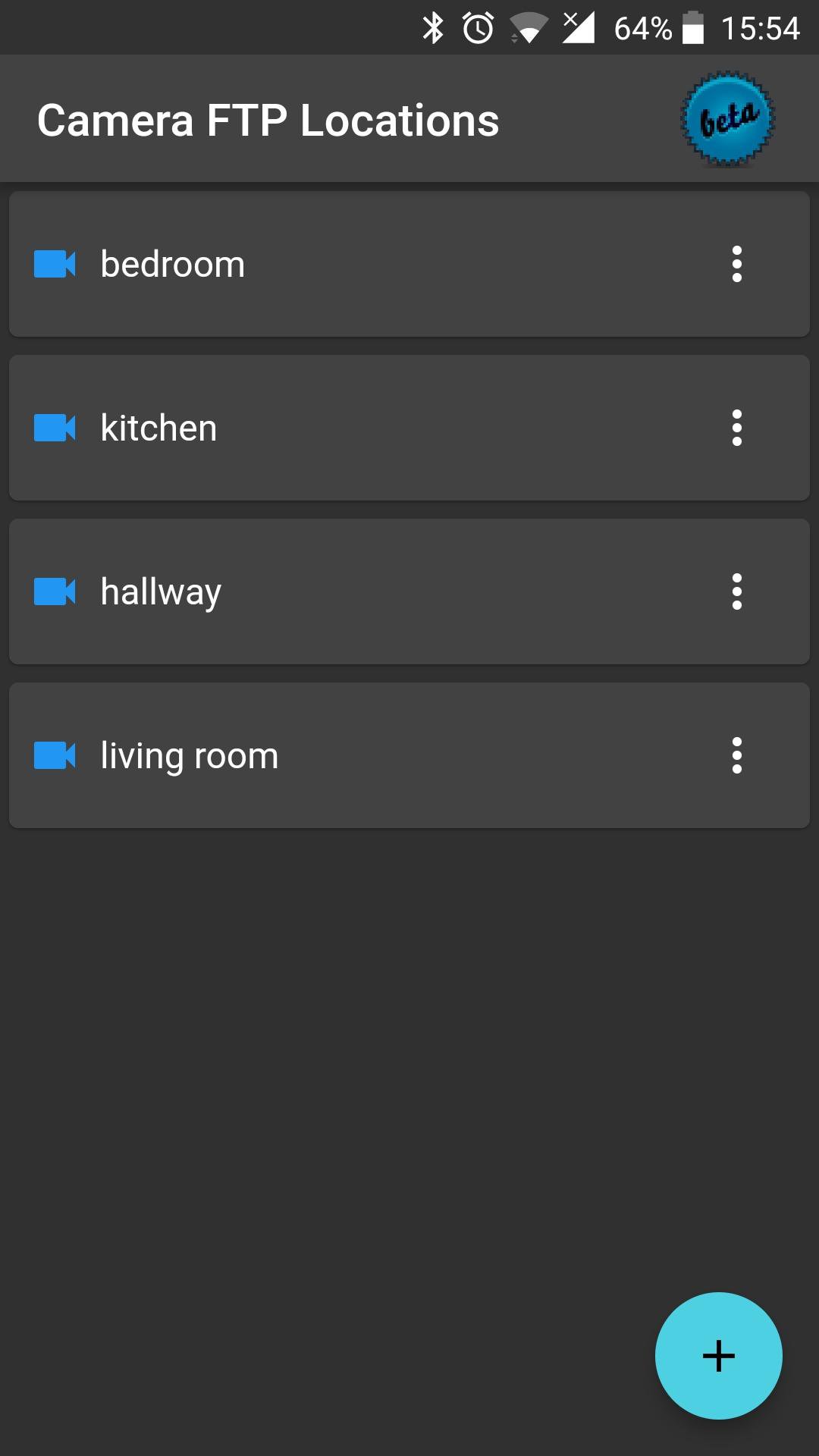Select the hallway camera entry

[x=341, y=591]
